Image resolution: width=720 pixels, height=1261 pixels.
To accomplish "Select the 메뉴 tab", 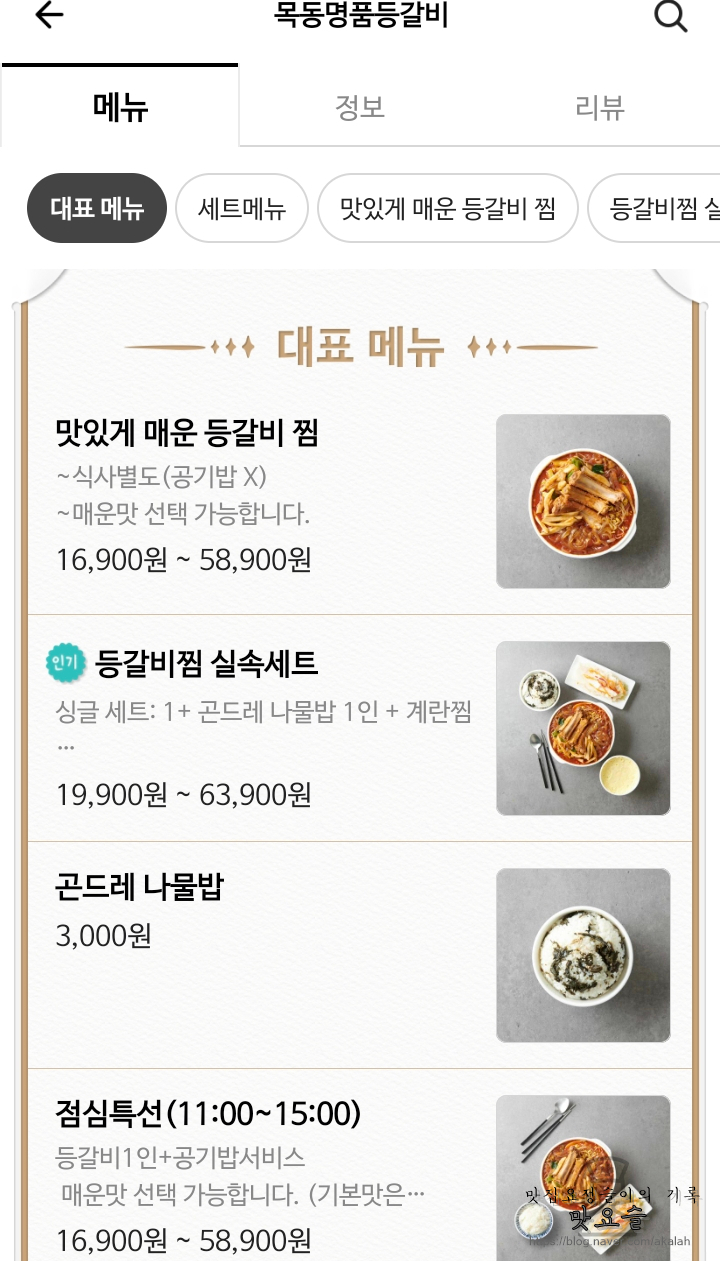I will click(120, 108).
